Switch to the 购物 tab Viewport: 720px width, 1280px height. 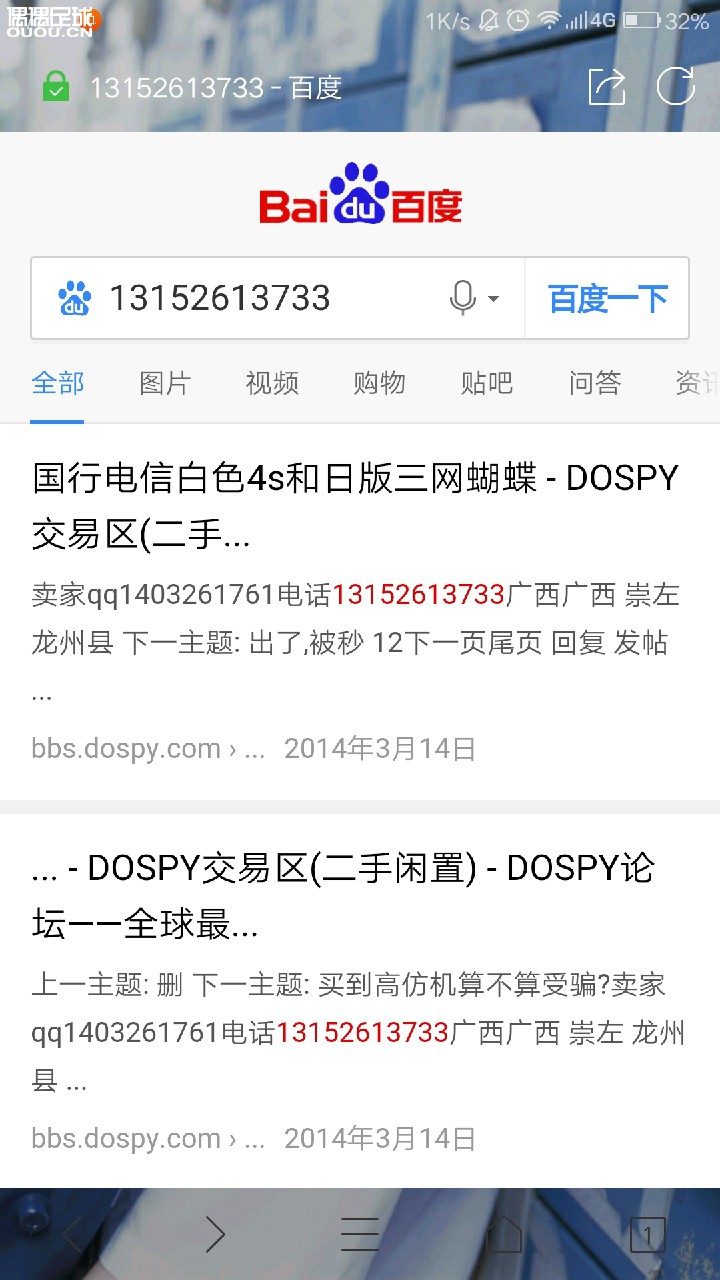click(x=379, y=383)
